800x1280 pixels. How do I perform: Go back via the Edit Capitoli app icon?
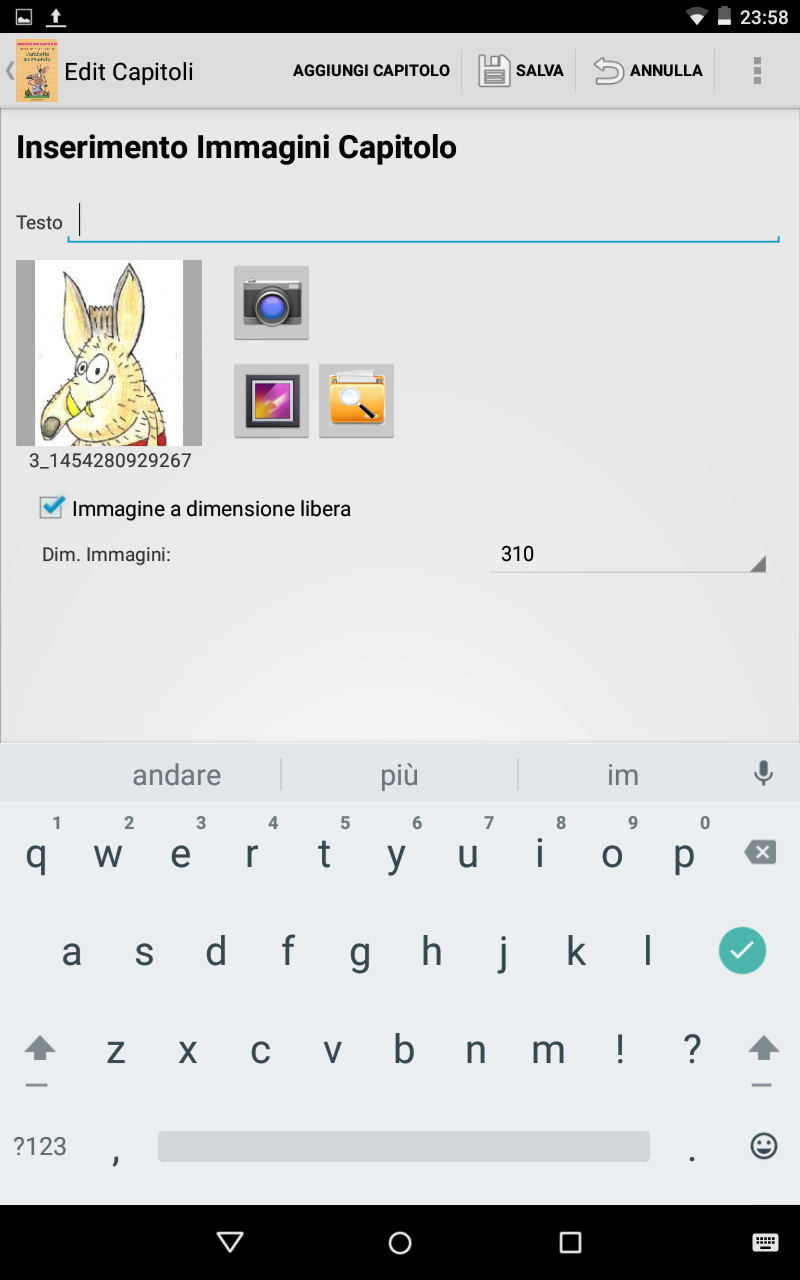click(x=36, y=71)
